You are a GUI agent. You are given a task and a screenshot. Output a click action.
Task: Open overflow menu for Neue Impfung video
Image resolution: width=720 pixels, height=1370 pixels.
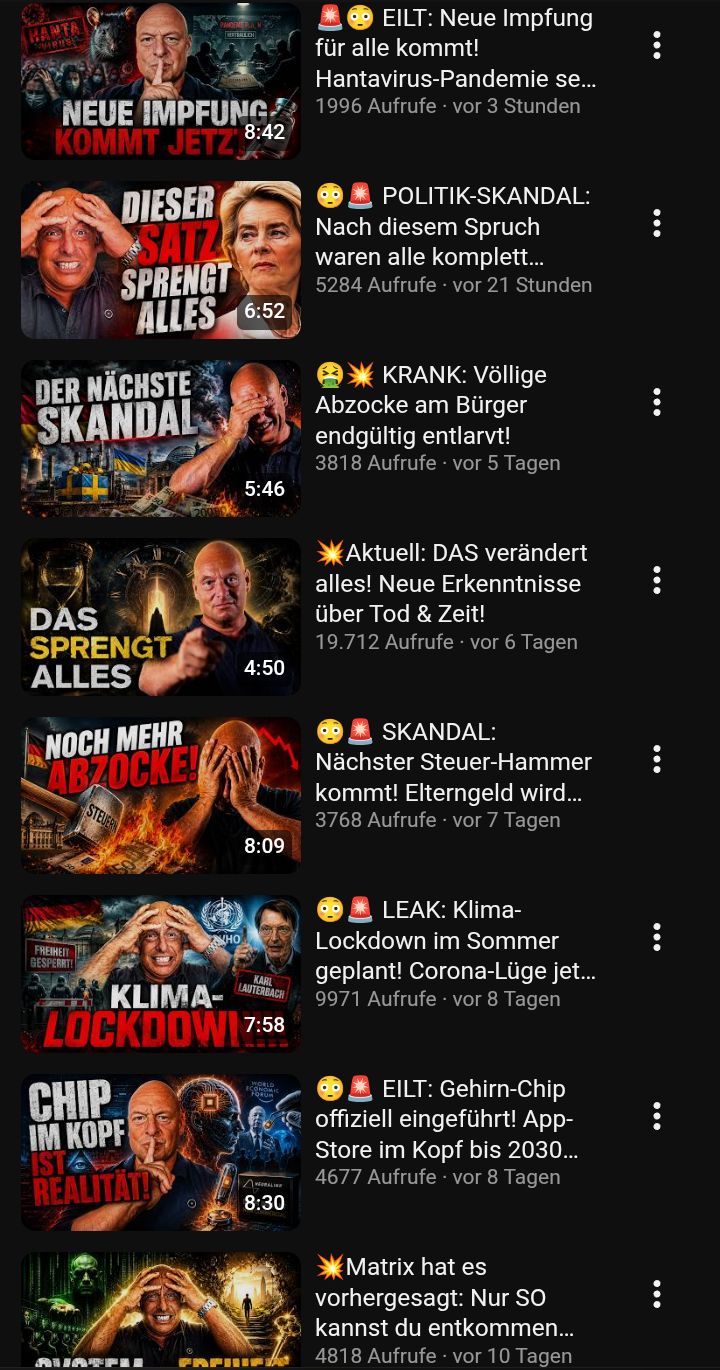(657, 45)
